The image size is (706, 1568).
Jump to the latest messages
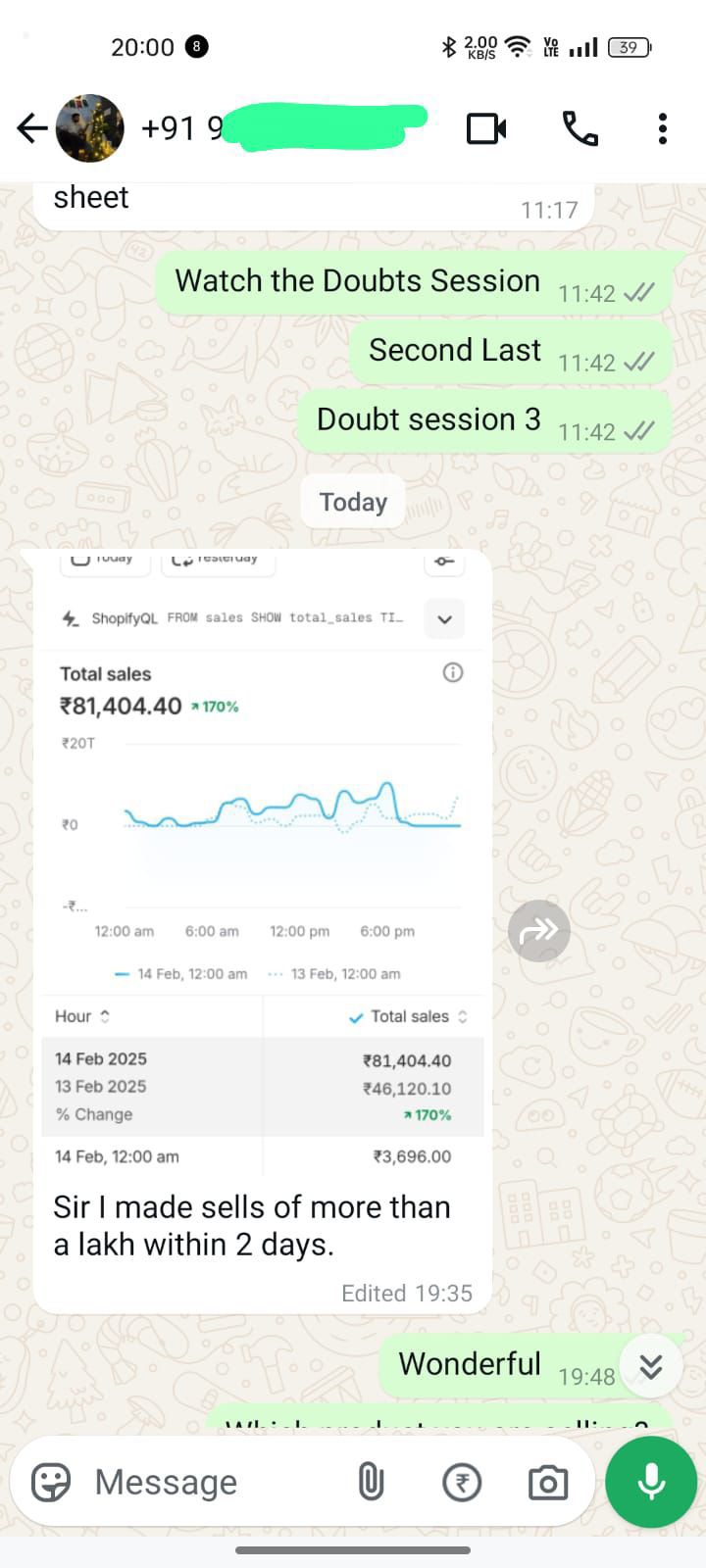pos(650,1366)
